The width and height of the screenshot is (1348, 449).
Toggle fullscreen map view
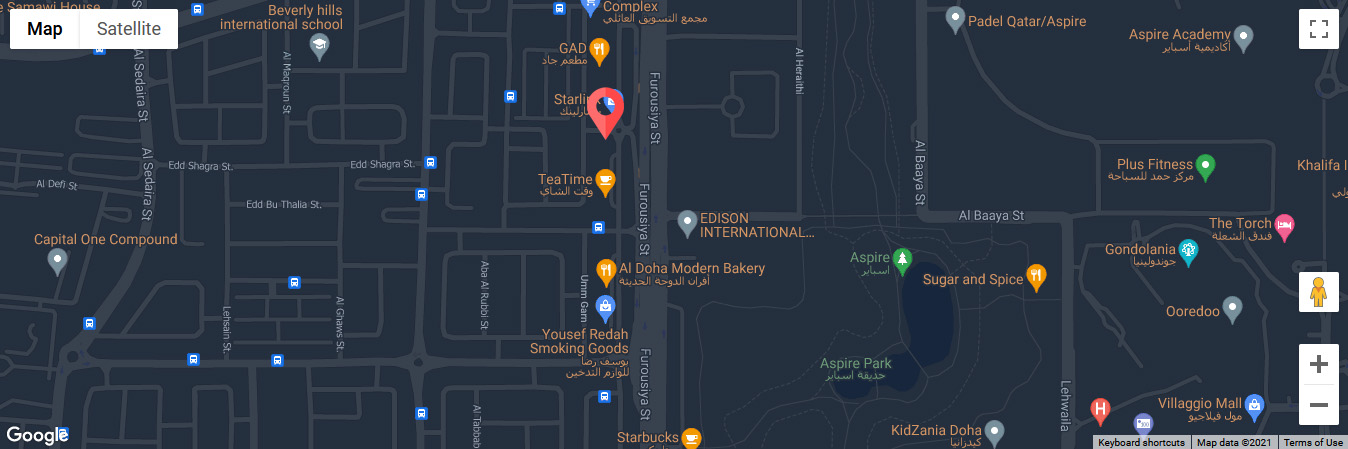tap(1318, 29)
